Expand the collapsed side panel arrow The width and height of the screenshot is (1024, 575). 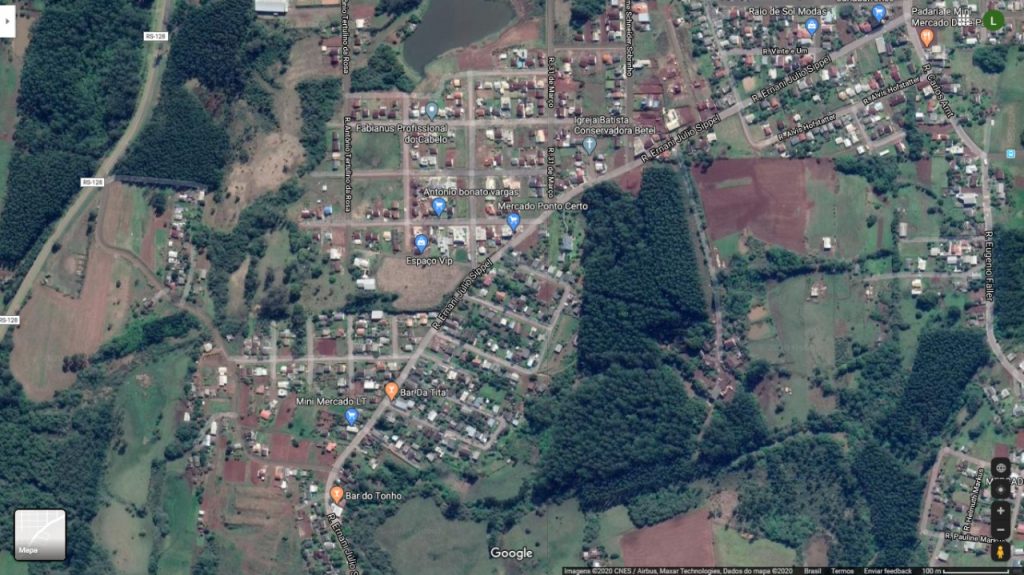click(7, 20)
